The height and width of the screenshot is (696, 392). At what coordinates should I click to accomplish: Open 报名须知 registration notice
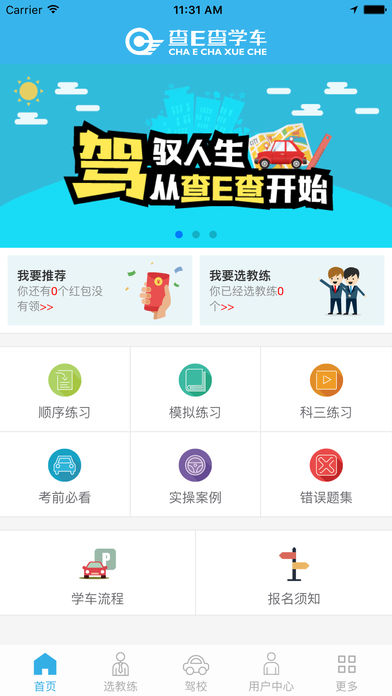294,573
